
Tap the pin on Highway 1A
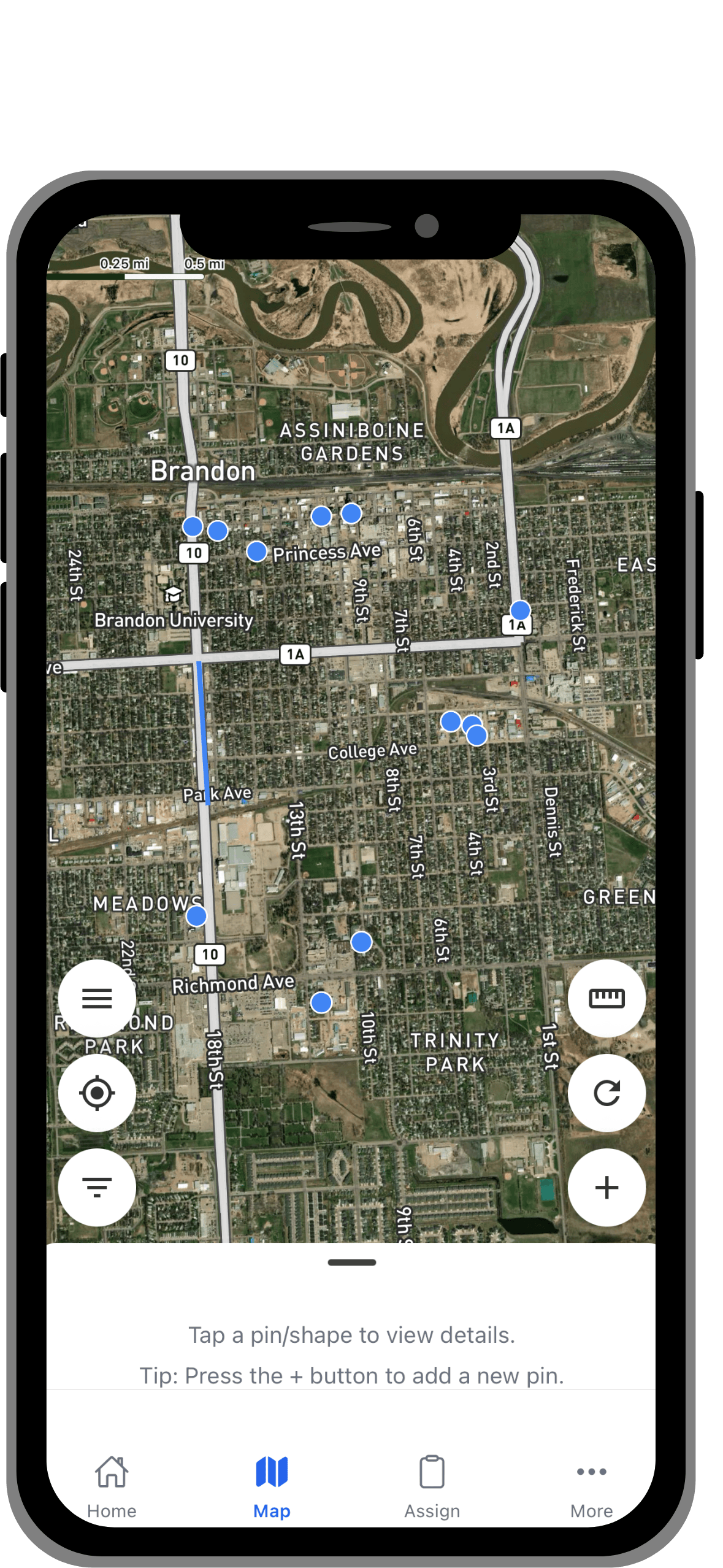click(519, 609)
